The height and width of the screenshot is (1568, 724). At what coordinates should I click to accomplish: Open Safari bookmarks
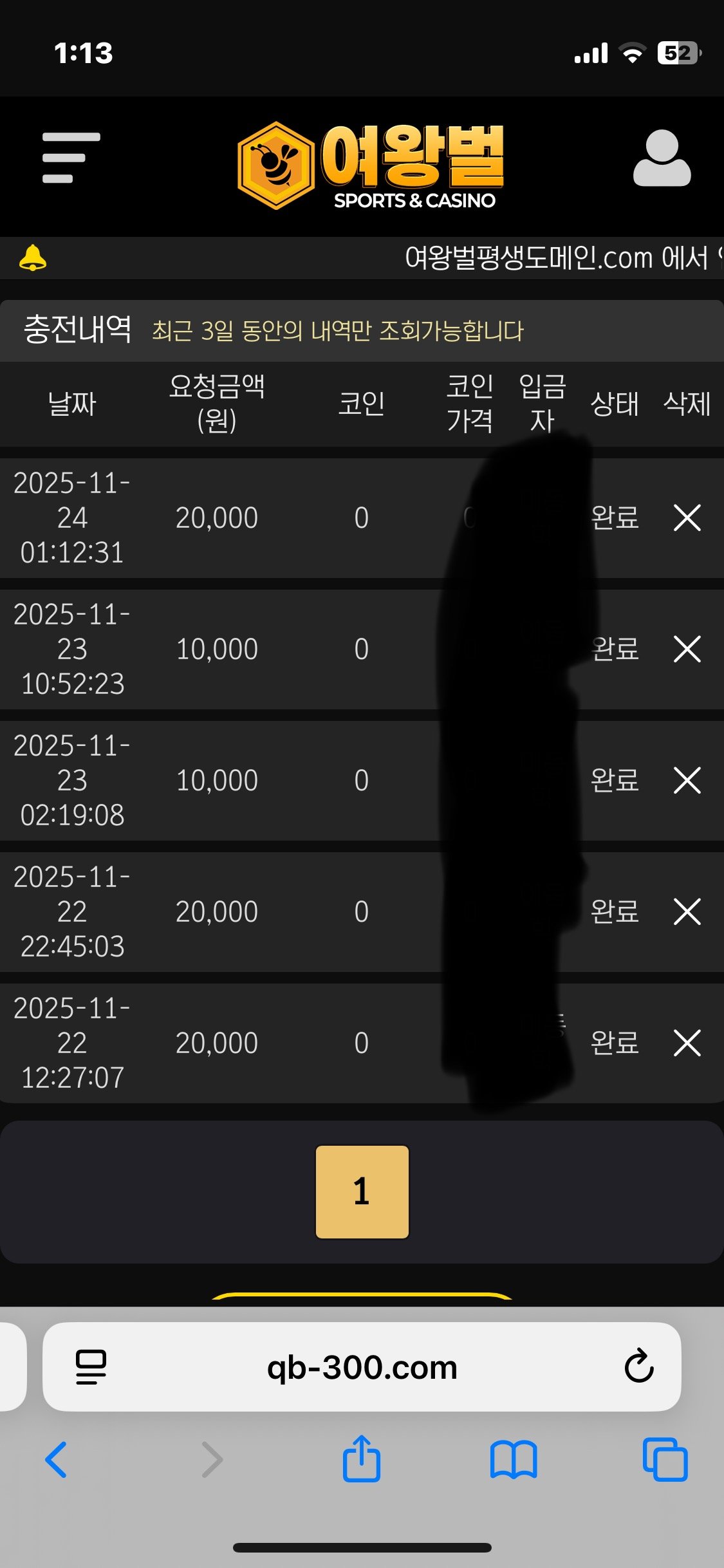click(x=513, y=1459)
